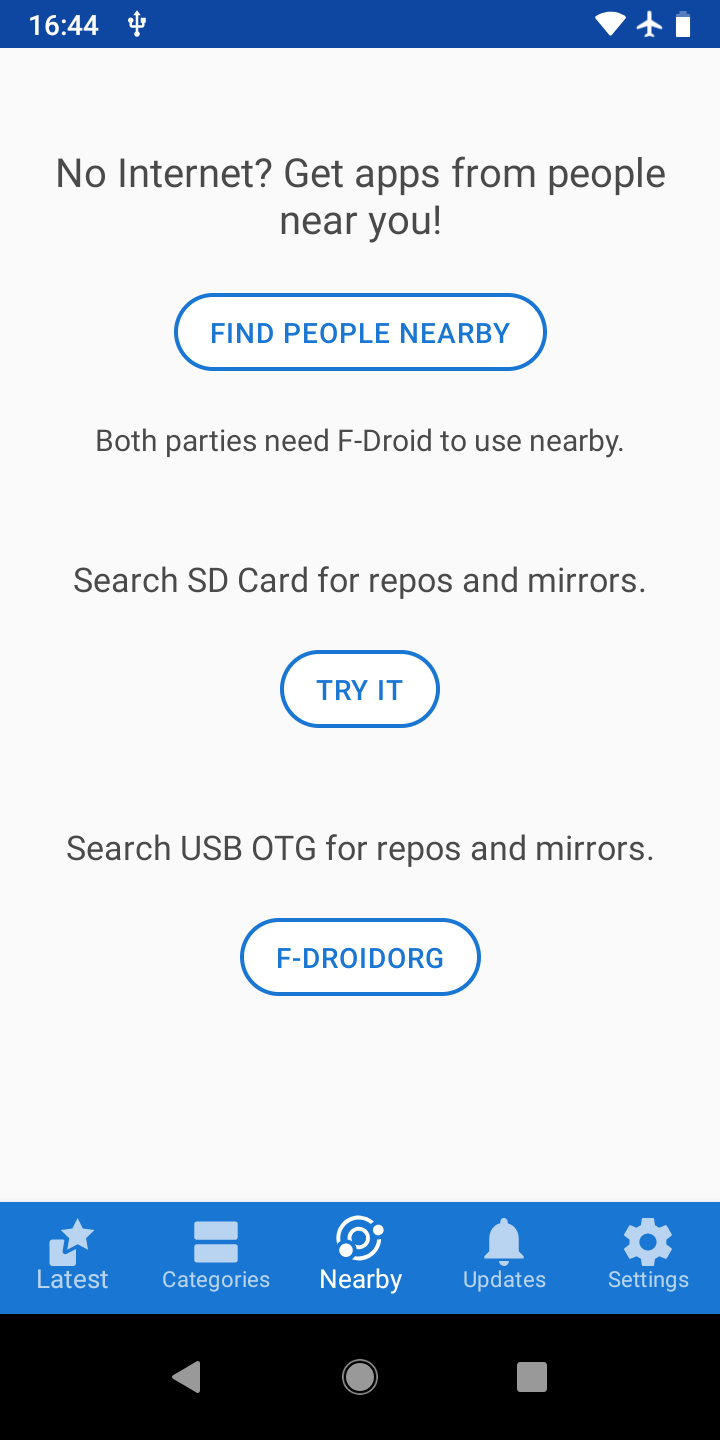The width and height of the screenshot is (720, 1440).
Task: Go to the Updates tab
Action: point(504,1256)
